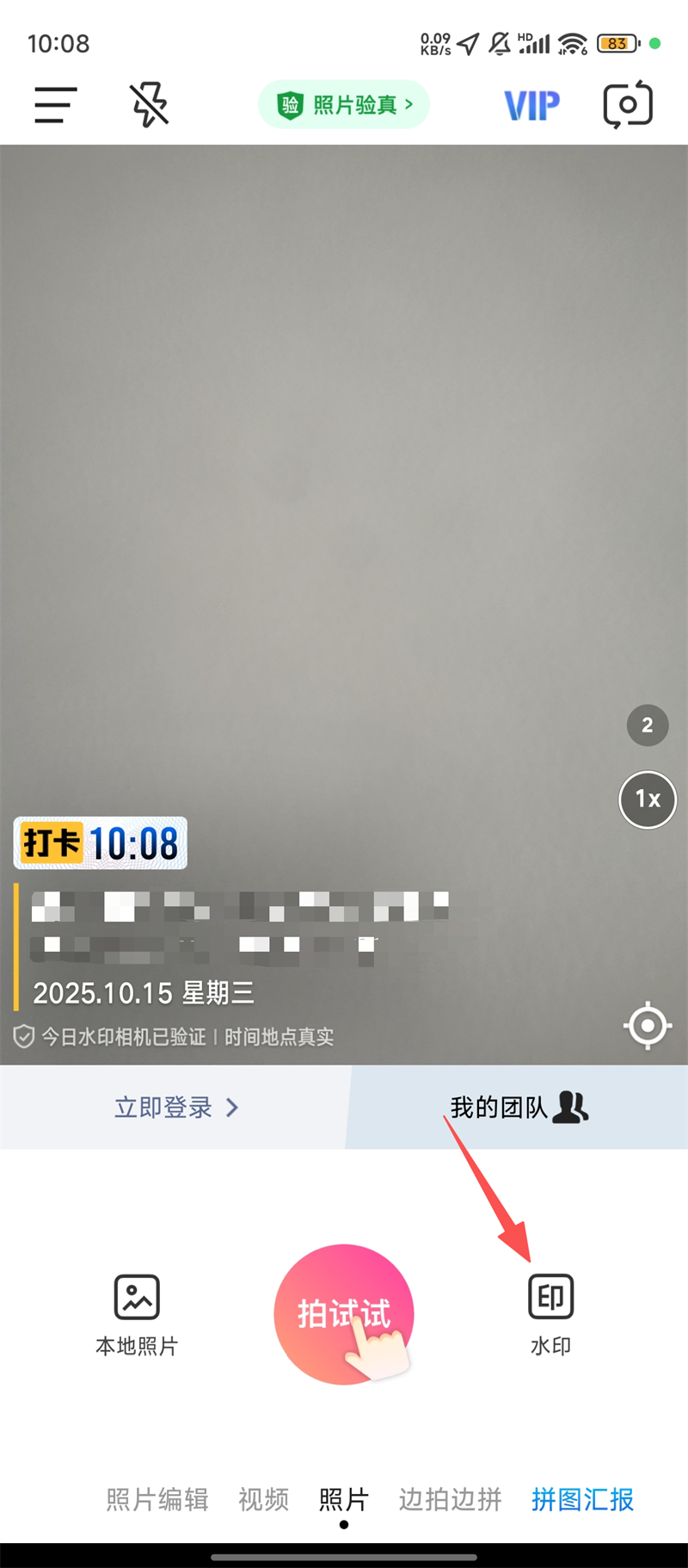Open the VIP membership page
Viewport: 688px width, 1568px height.
(531, 106)
